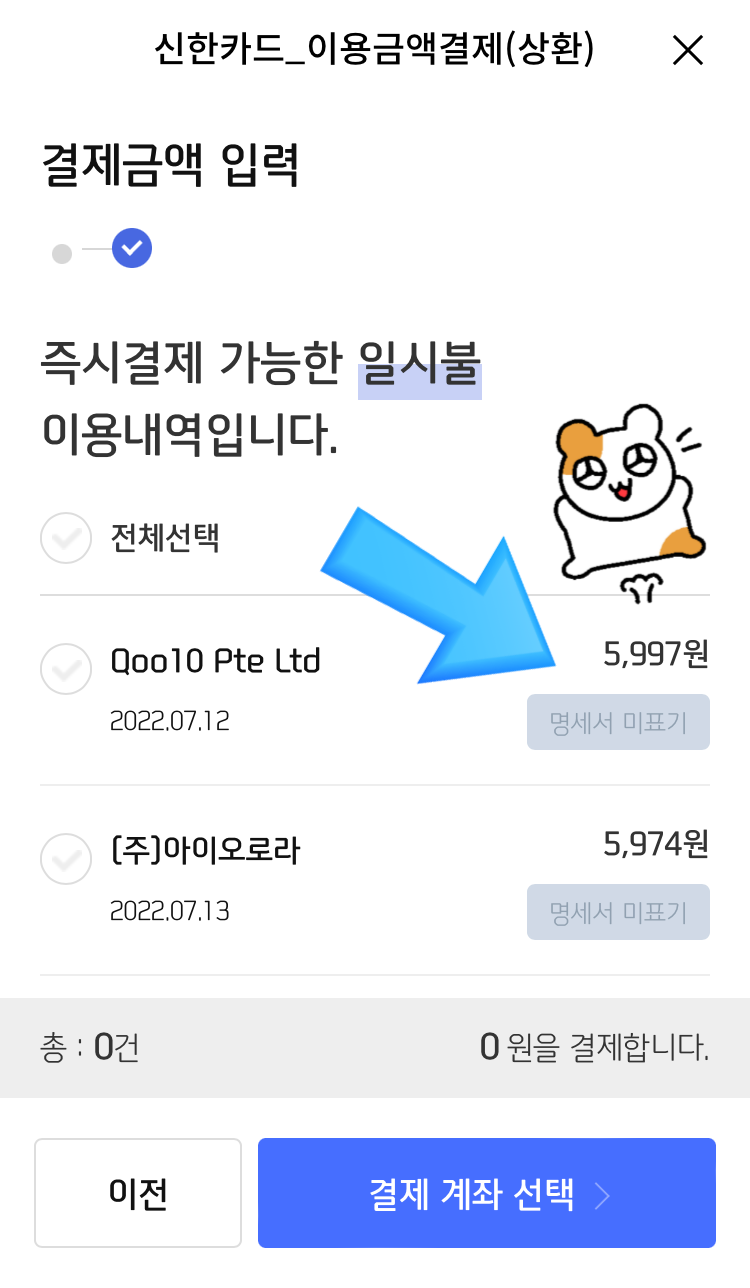Expand the statement for Qoo10 via 명세서 미표기
Image resolution: width=750 pixels, height=1288 pixels.
tap(618, 722)
